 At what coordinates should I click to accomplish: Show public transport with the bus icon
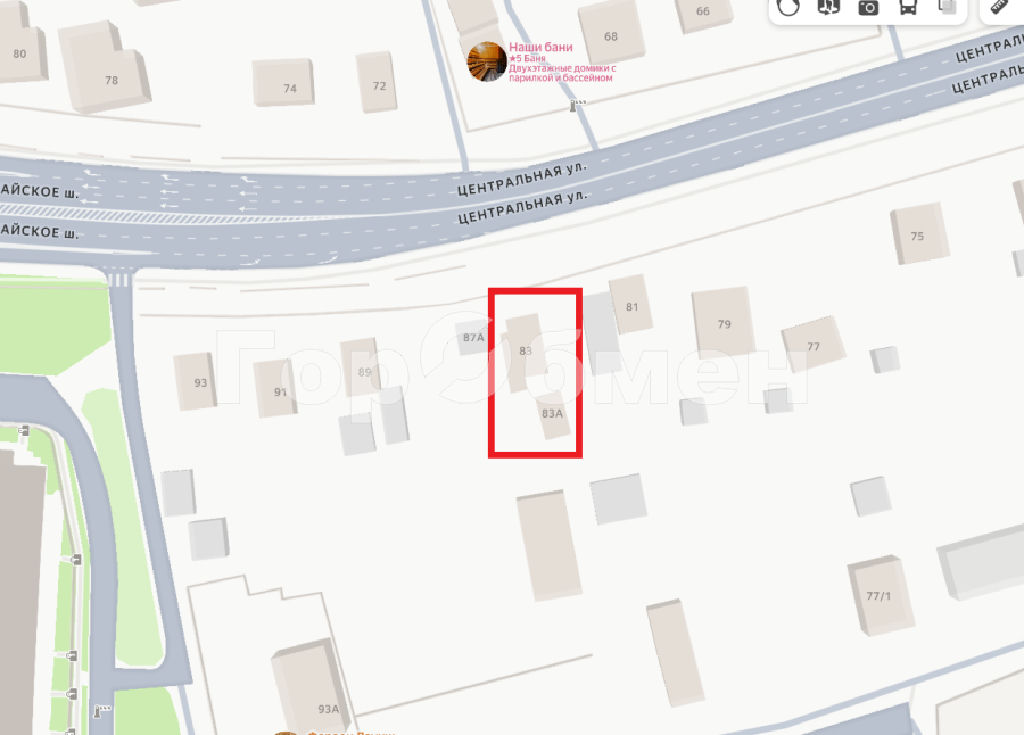pyautogui.click(x=908, y=8)
